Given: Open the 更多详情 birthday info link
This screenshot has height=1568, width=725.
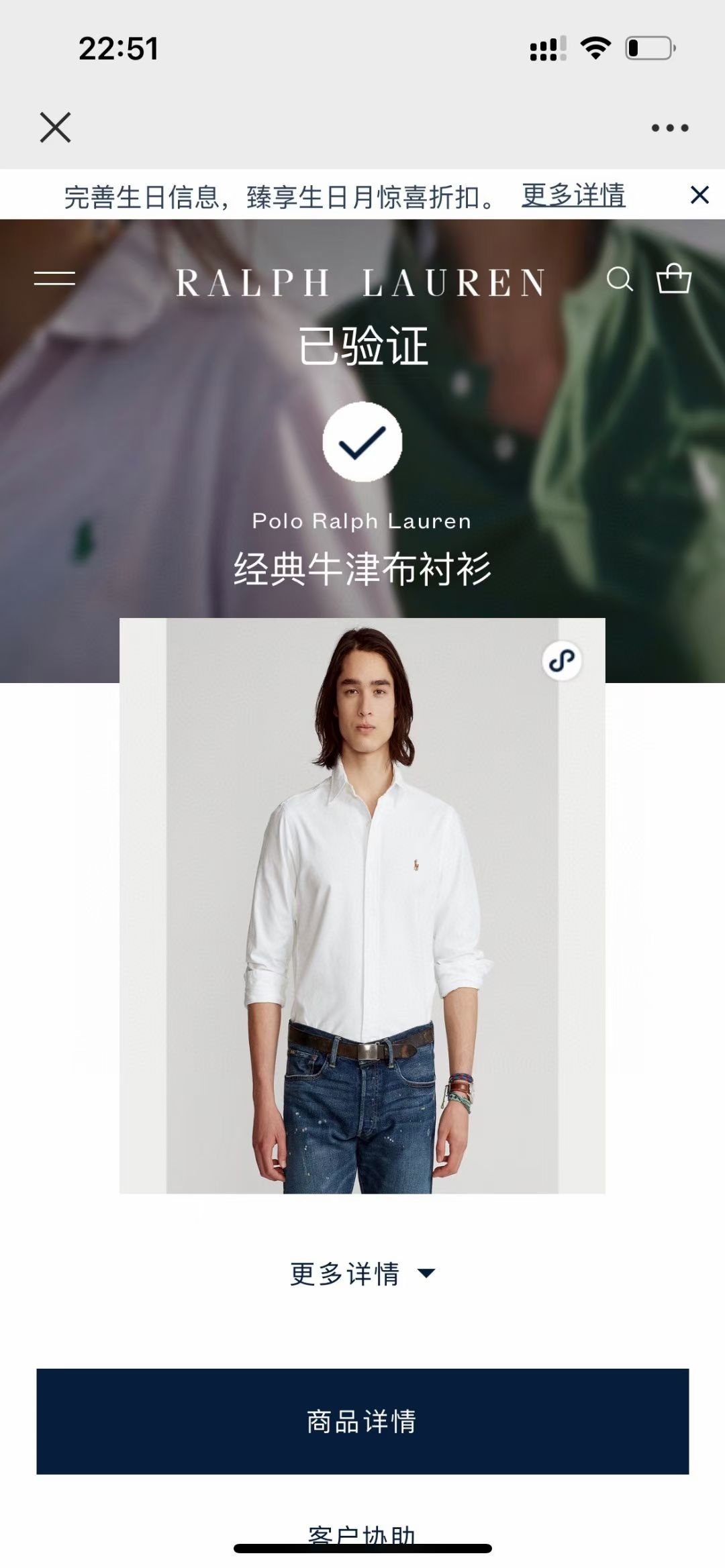Looking at the screenshot, I should click(573, 196).
